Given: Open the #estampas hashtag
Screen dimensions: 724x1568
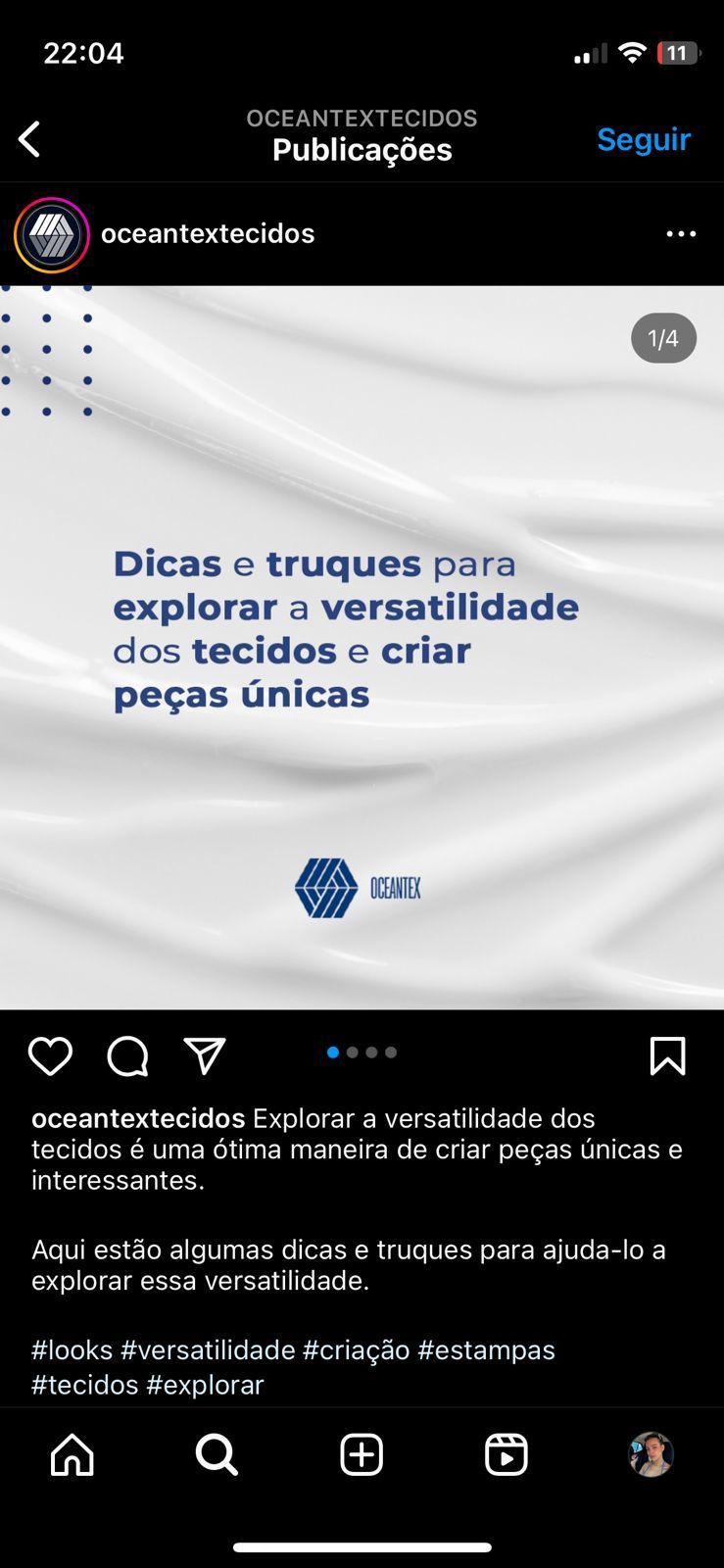Looking at the screenshot, I should tap(486, 1349).
